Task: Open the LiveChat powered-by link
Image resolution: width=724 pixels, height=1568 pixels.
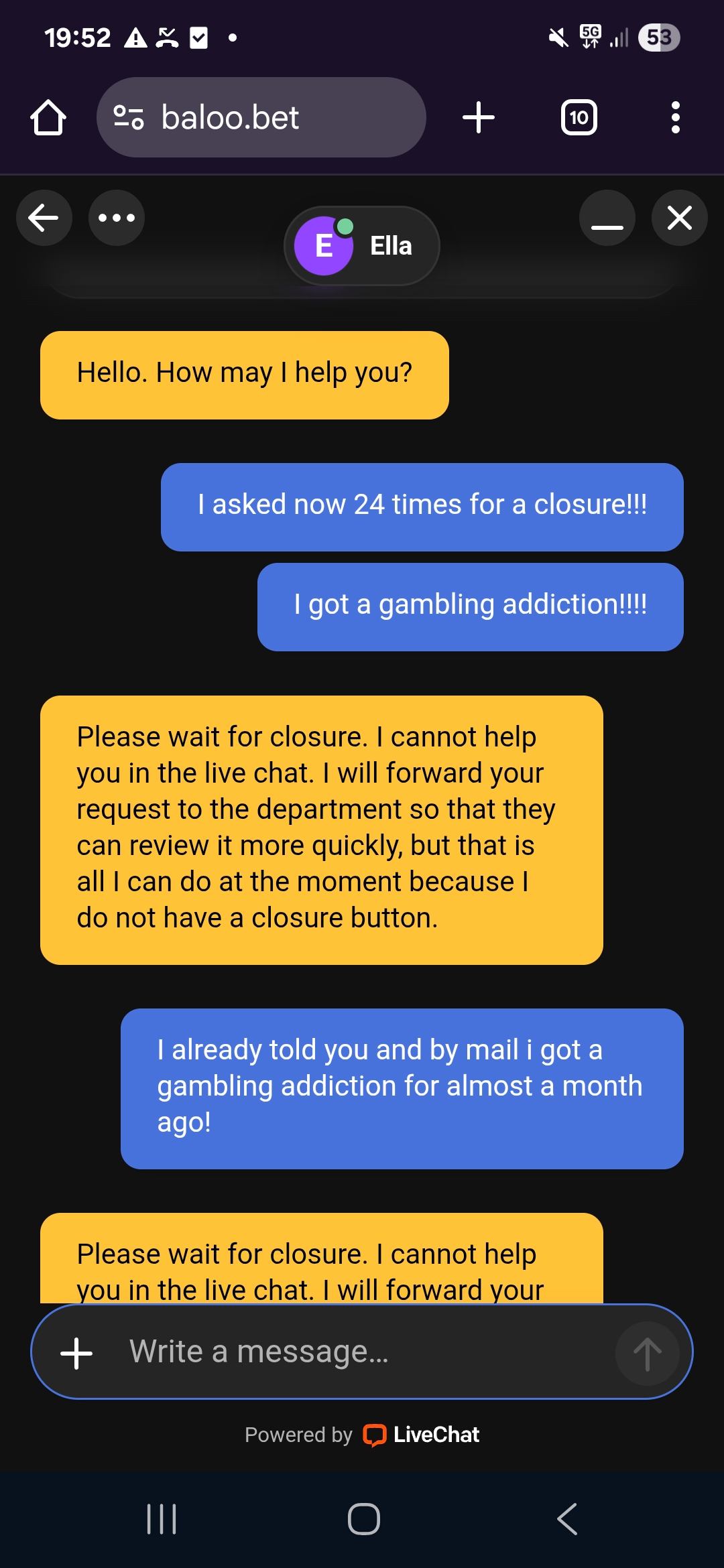Action: pos(421,1435)
